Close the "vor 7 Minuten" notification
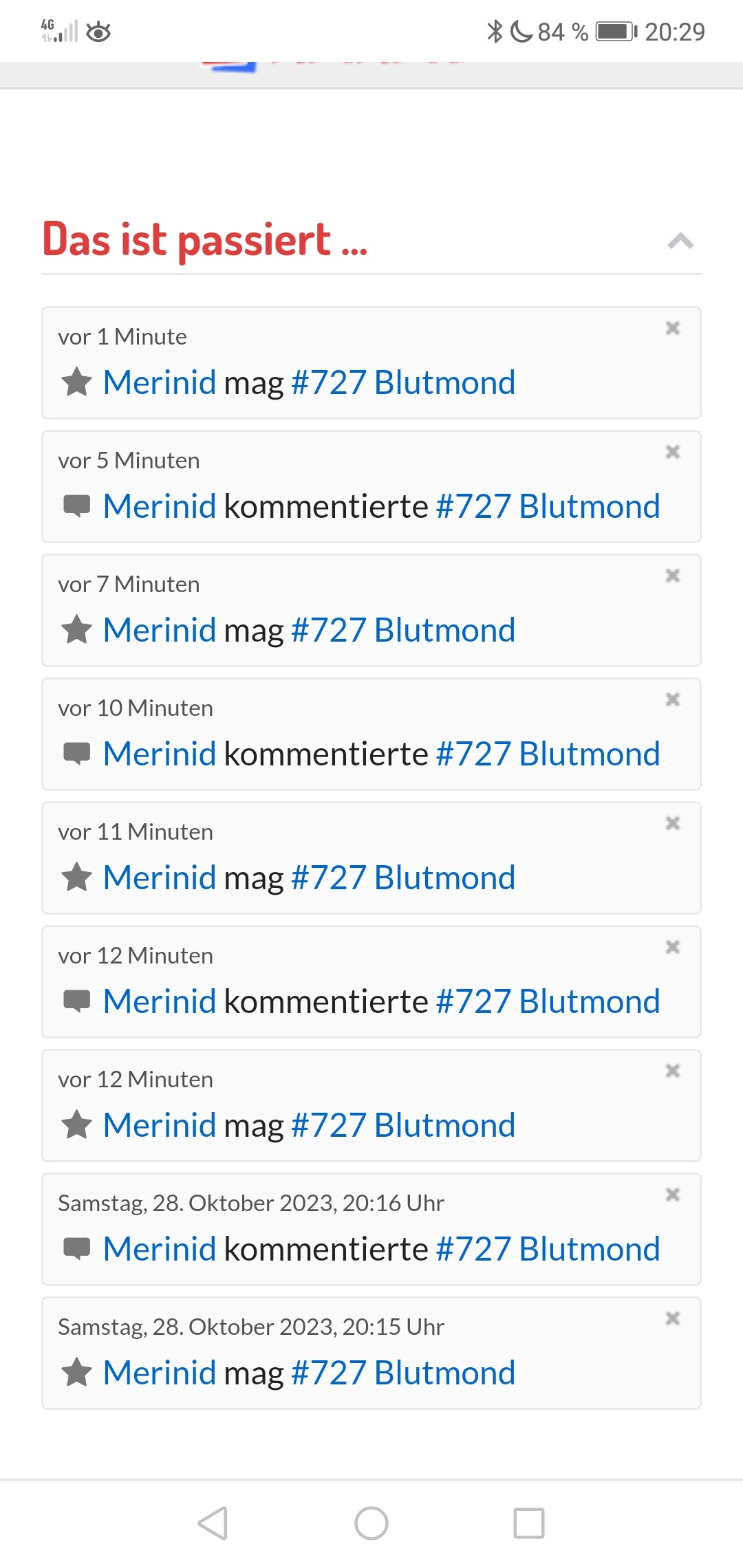The width and height of the screenshot is (743, 1568). click(673, 576)
